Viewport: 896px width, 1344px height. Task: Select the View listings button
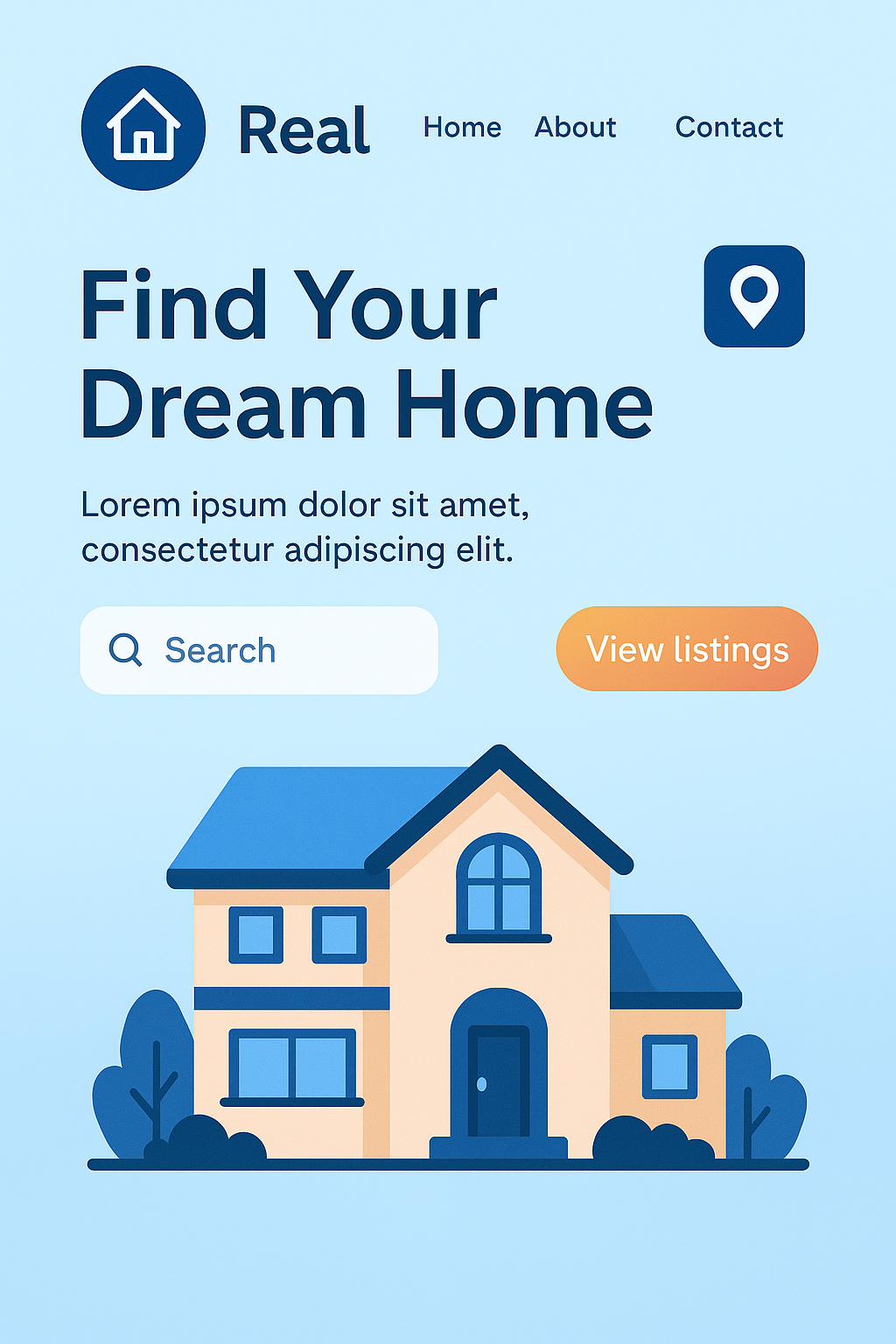687,649
